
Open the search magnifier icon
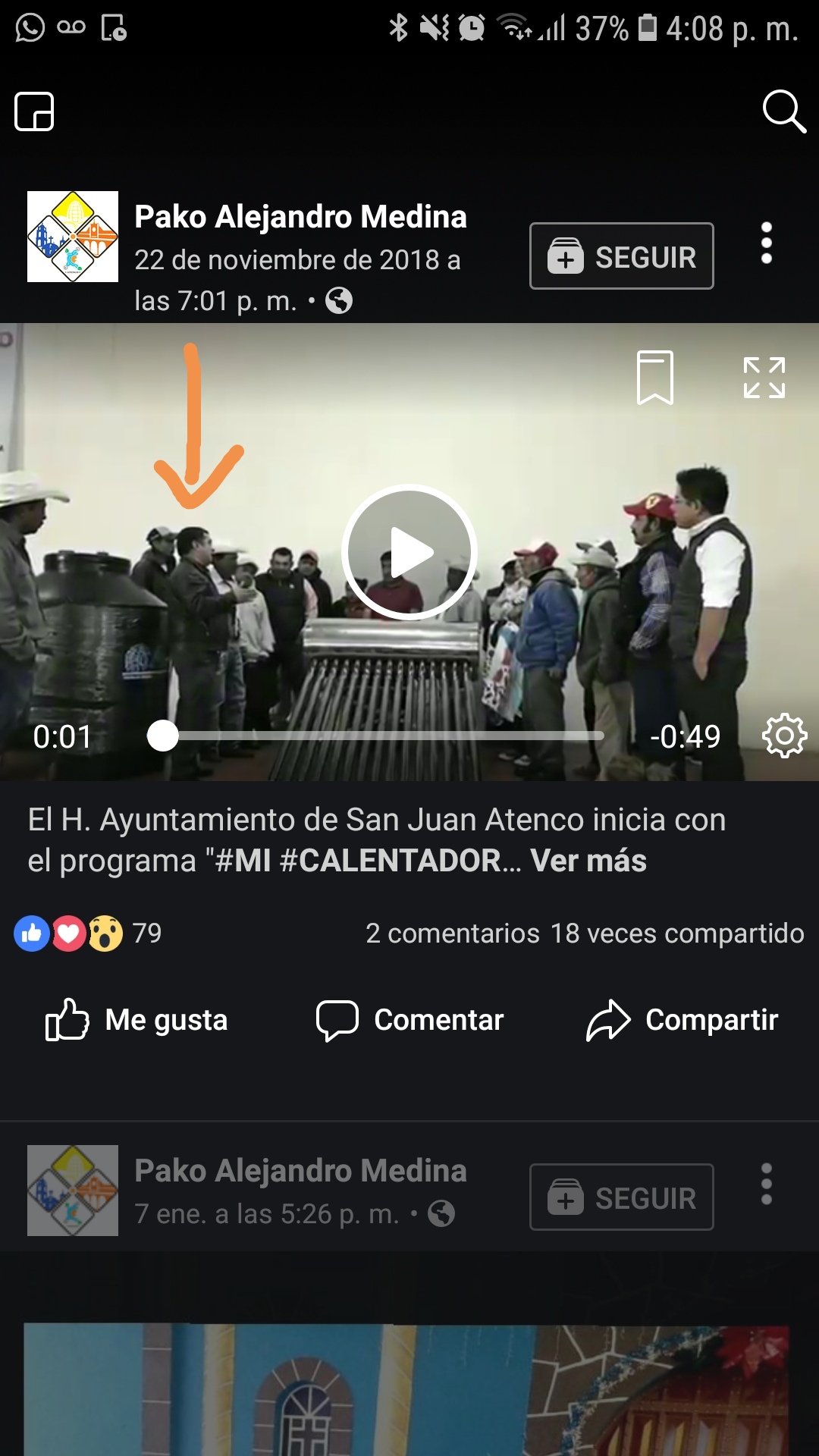point(784,111)
